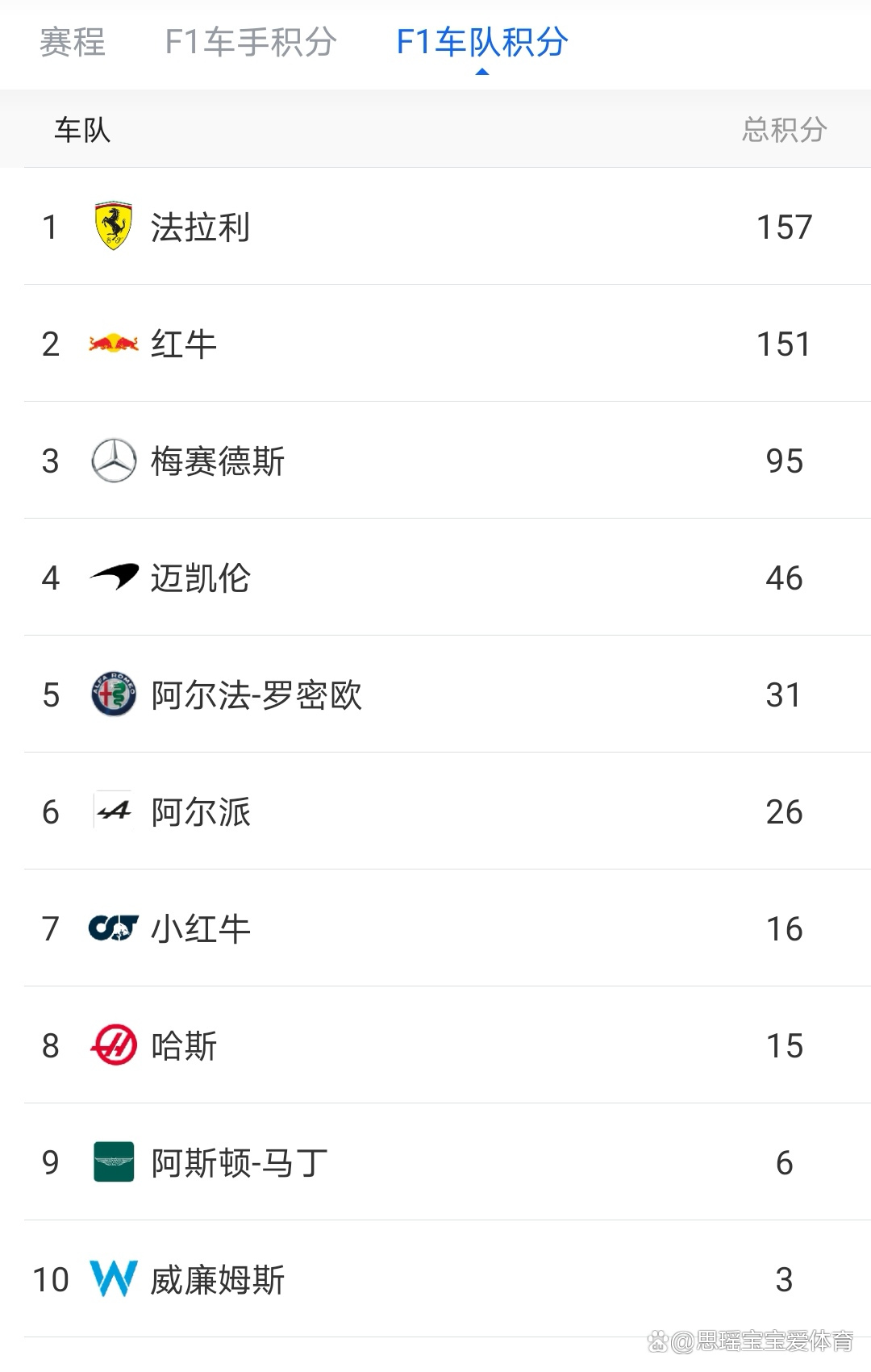Click the AlphaTauri (小红牛) team logo
This screenshot has height=1372, width=871.
click(113, 928)
